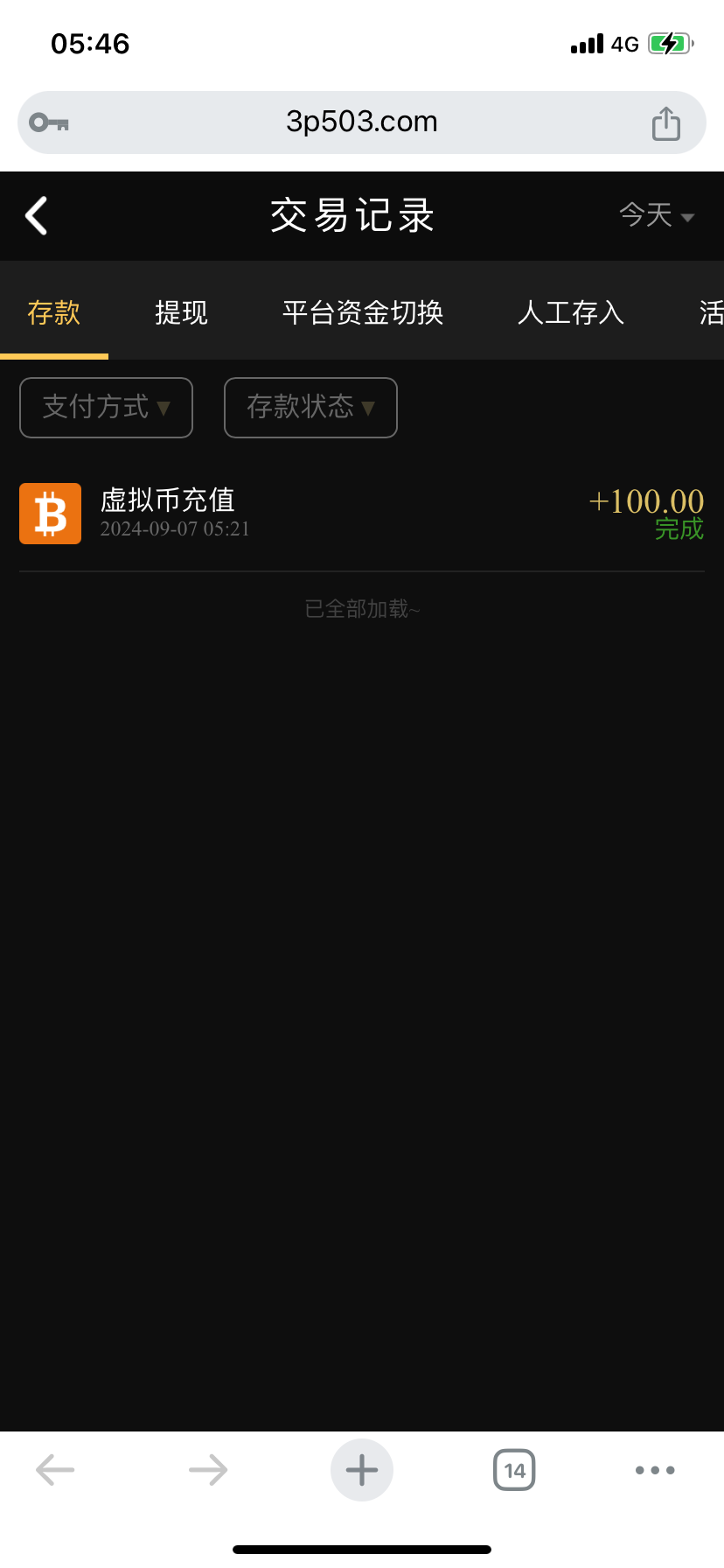Open the browser overflow menu
The width and height of the screenshot is (724, 1568).
pyautogui.click(x=655, y=1470)
